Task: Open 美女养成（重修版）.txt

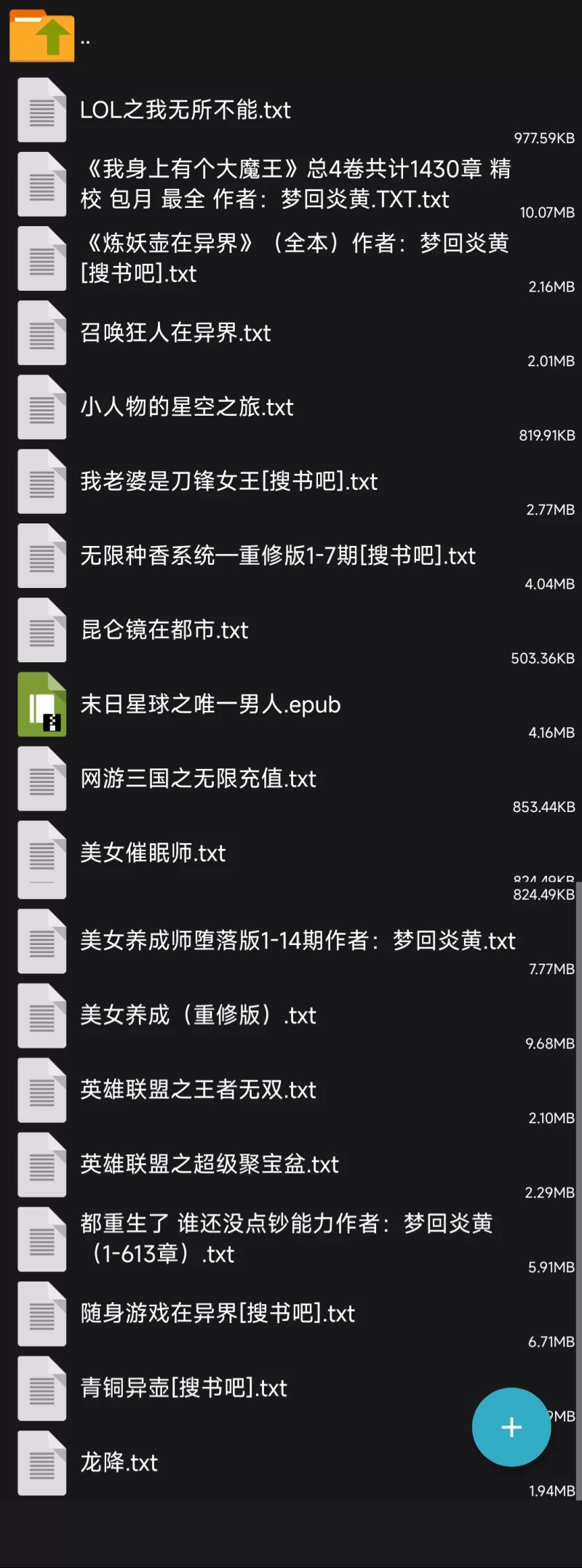Action: click(x=198, y=1016)
